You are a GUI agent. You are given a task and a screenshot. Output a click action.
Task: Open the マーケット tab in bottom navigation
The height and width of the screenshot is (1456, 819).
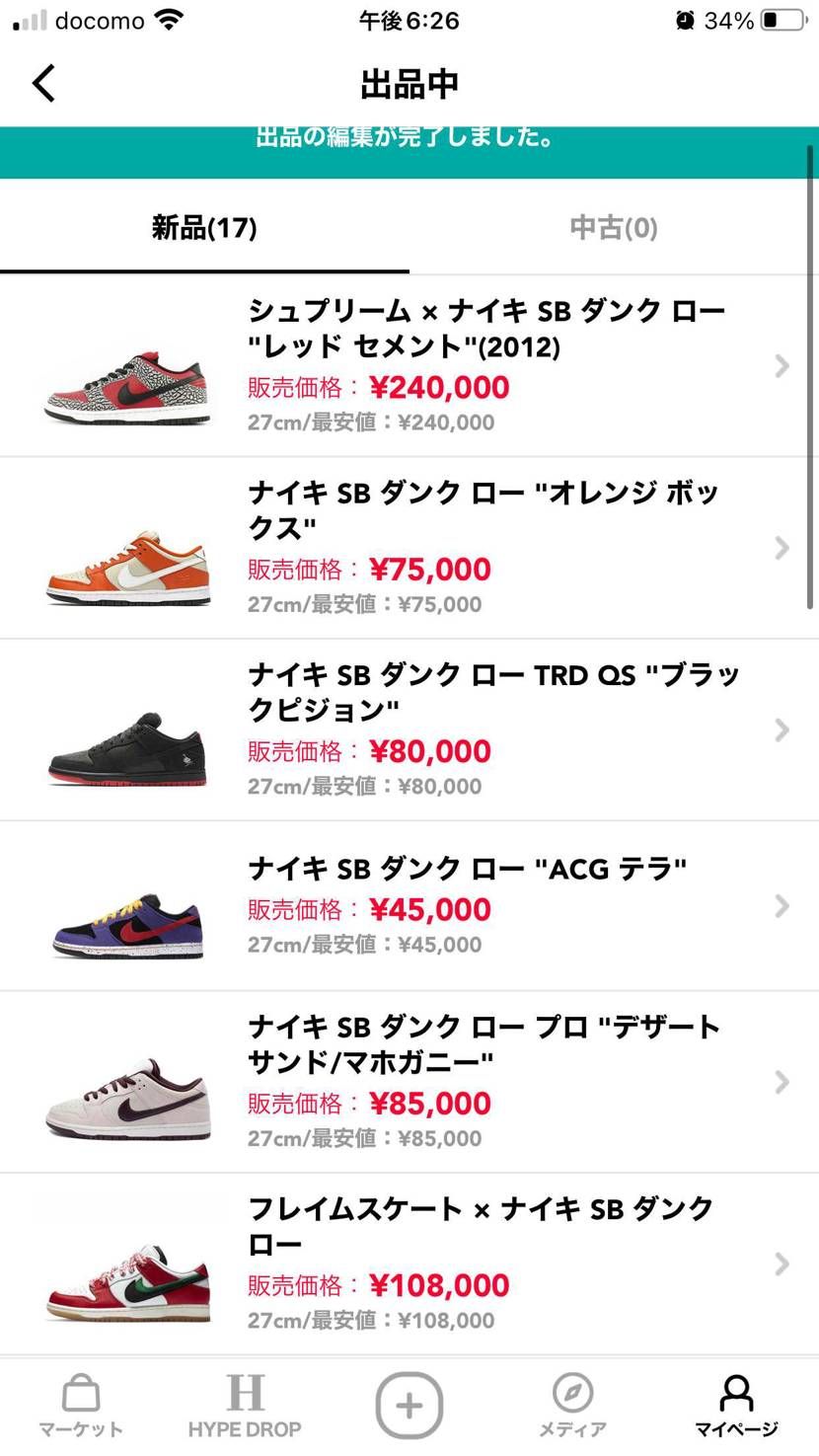[79, 1402]
